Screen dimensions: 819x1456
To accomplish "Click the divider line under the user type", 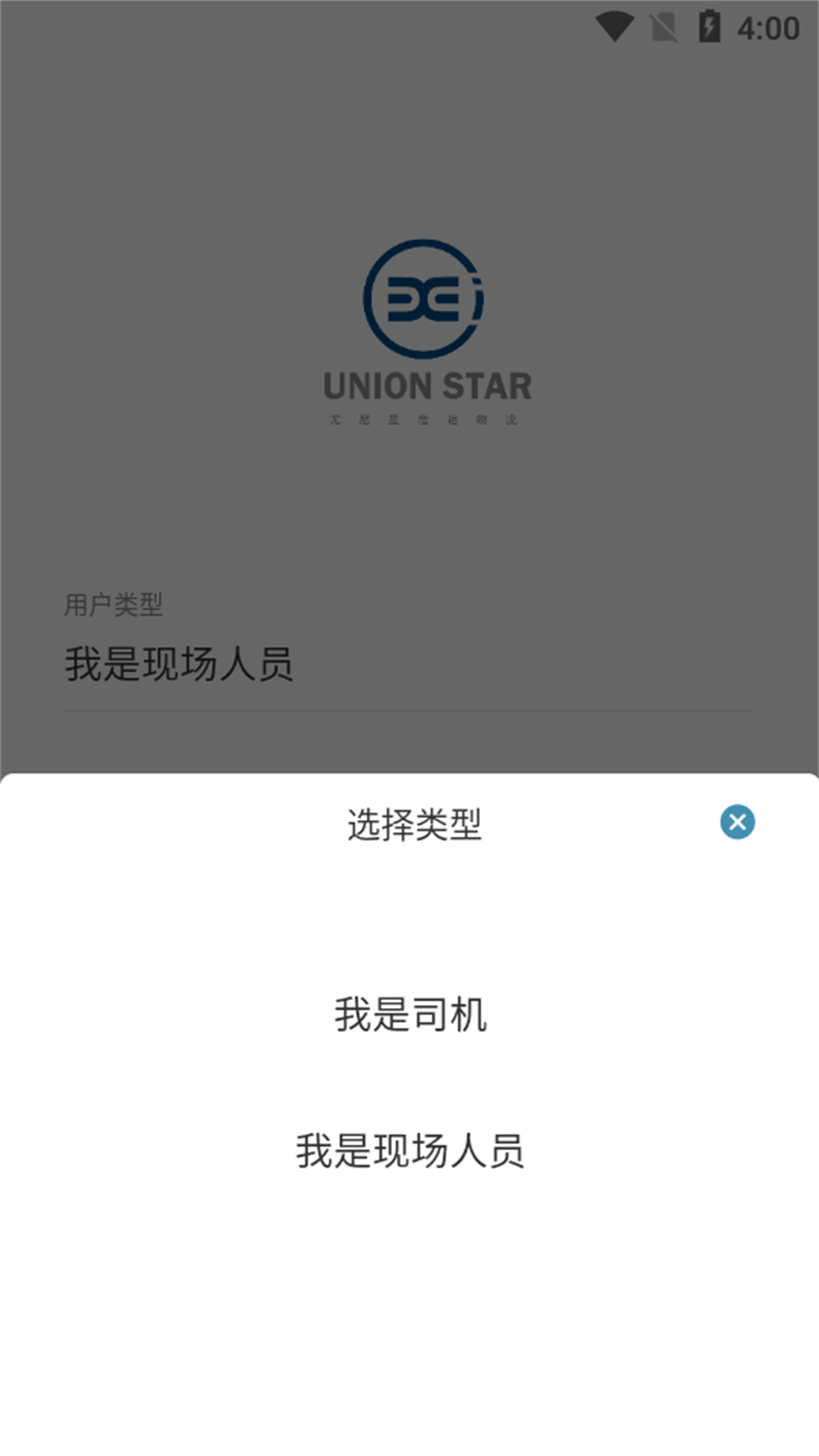I will (x=409, y=711).
